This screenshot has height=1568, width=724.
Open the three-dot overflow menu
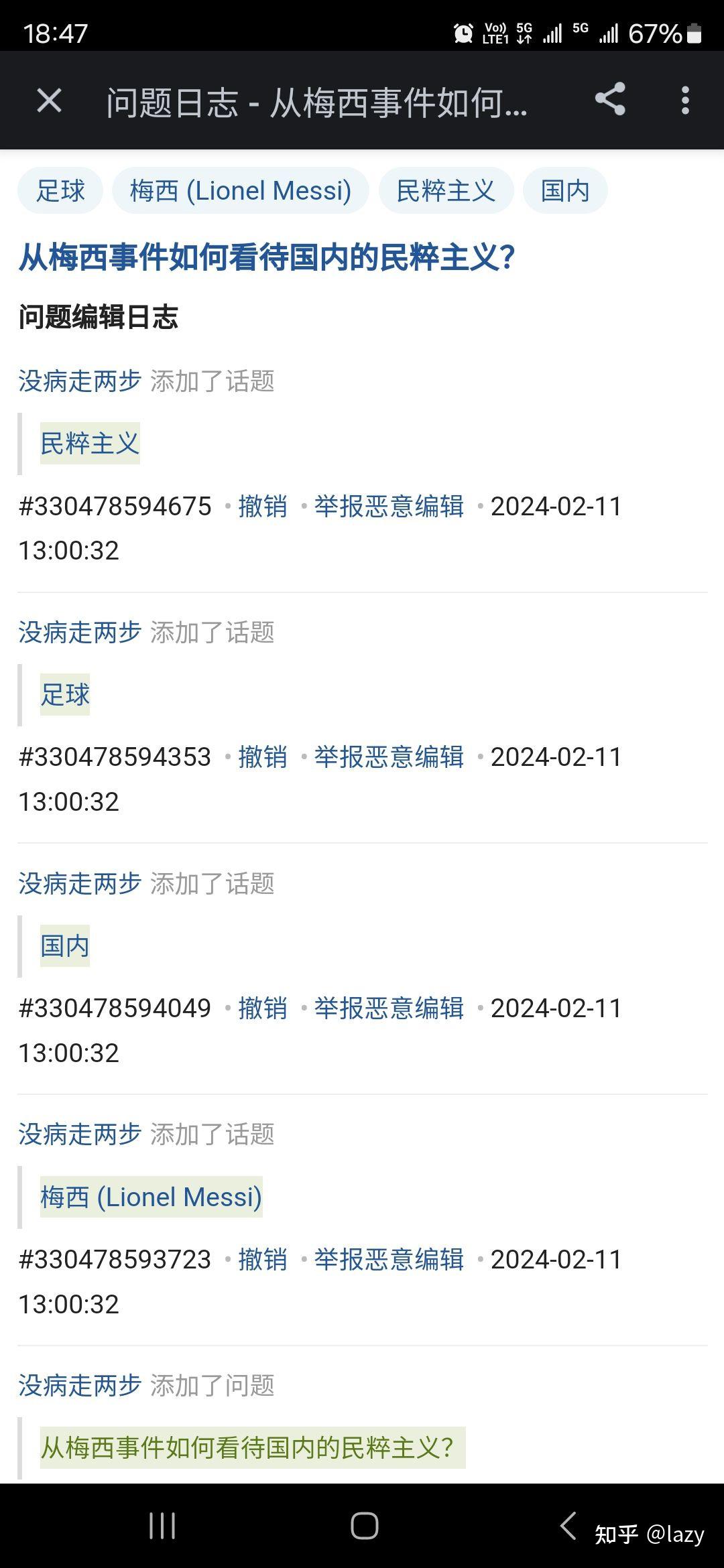click(x=685, y=100)
